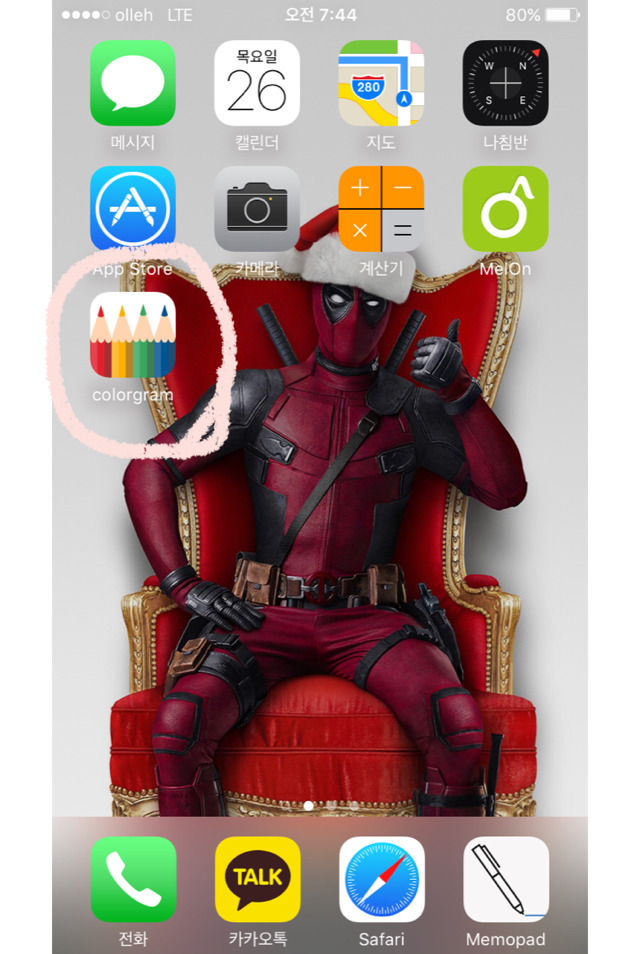Launch the 지도 maps app
The width and height of the screenshot is (640, 954).
pos(381,83)
